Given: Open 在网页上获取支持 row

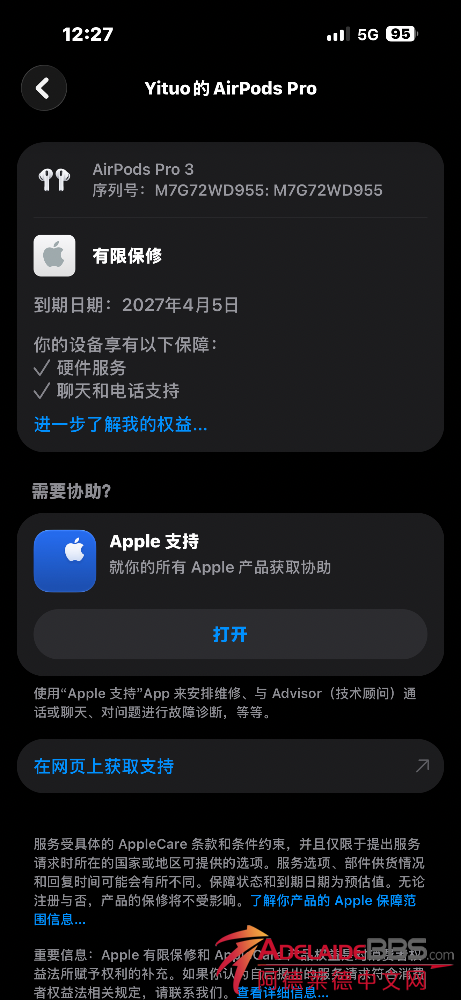Looking at the screenshot, I should (230, 766).
